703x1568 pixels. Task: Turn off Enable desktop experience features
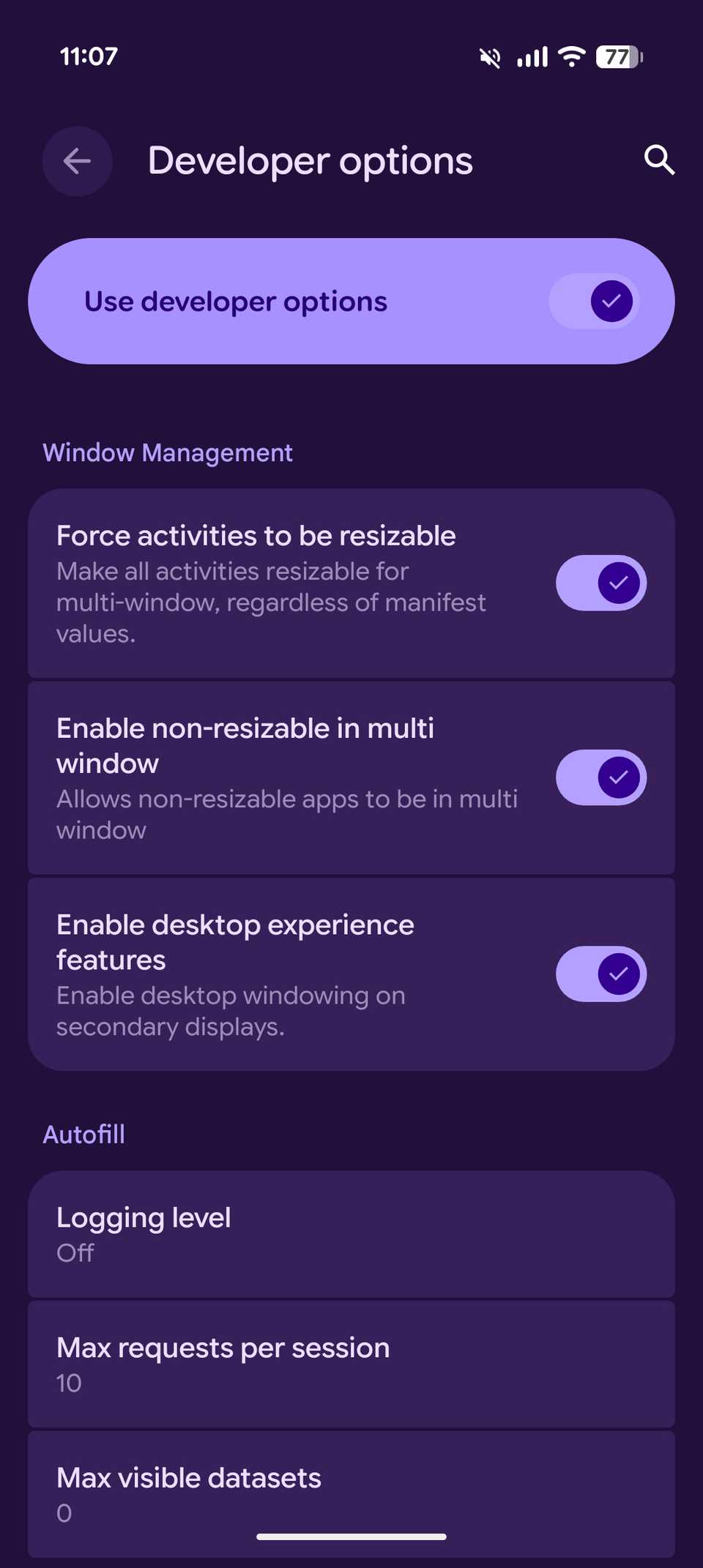(x=601, y=974)
